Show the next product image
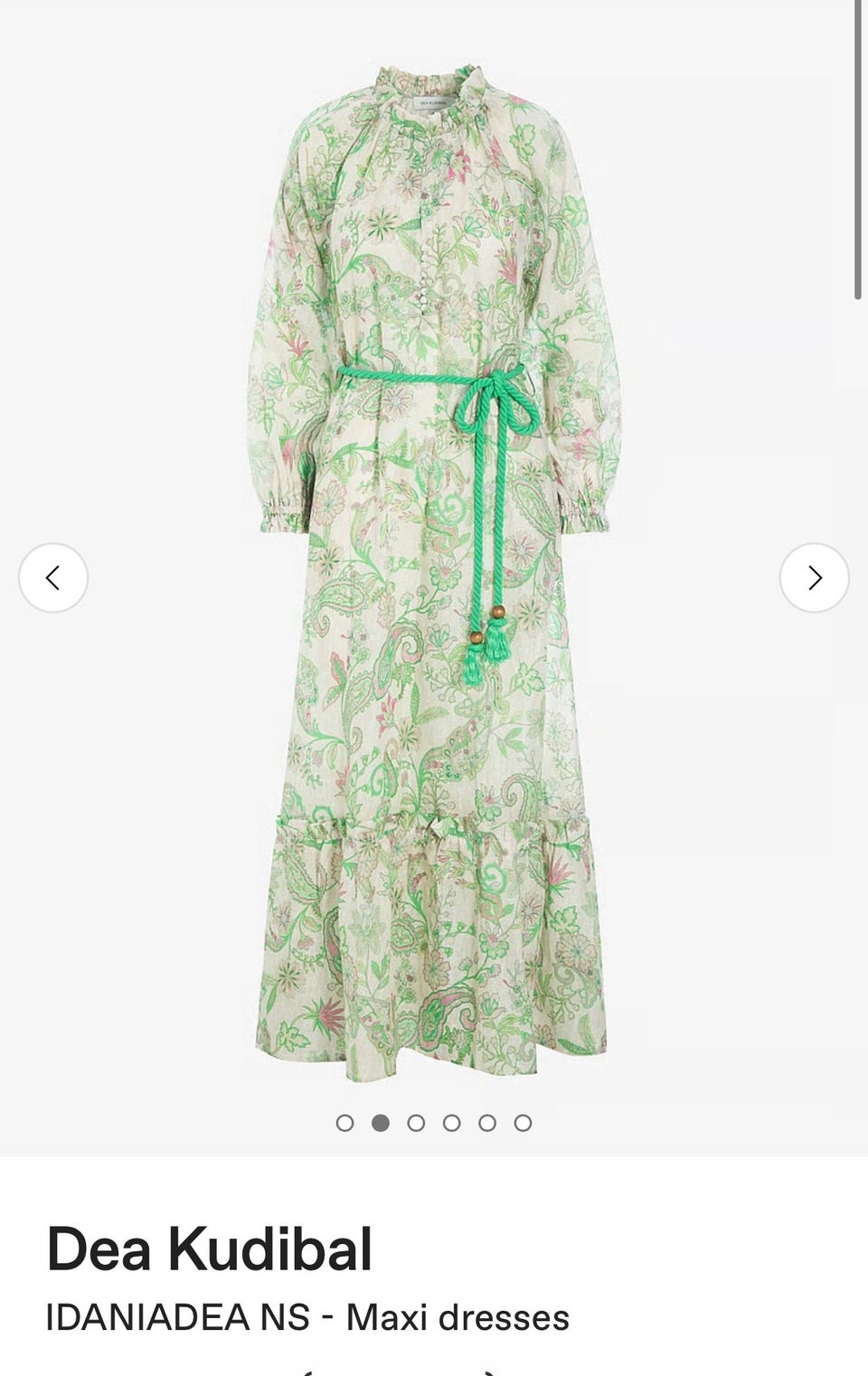 [814, 578]
